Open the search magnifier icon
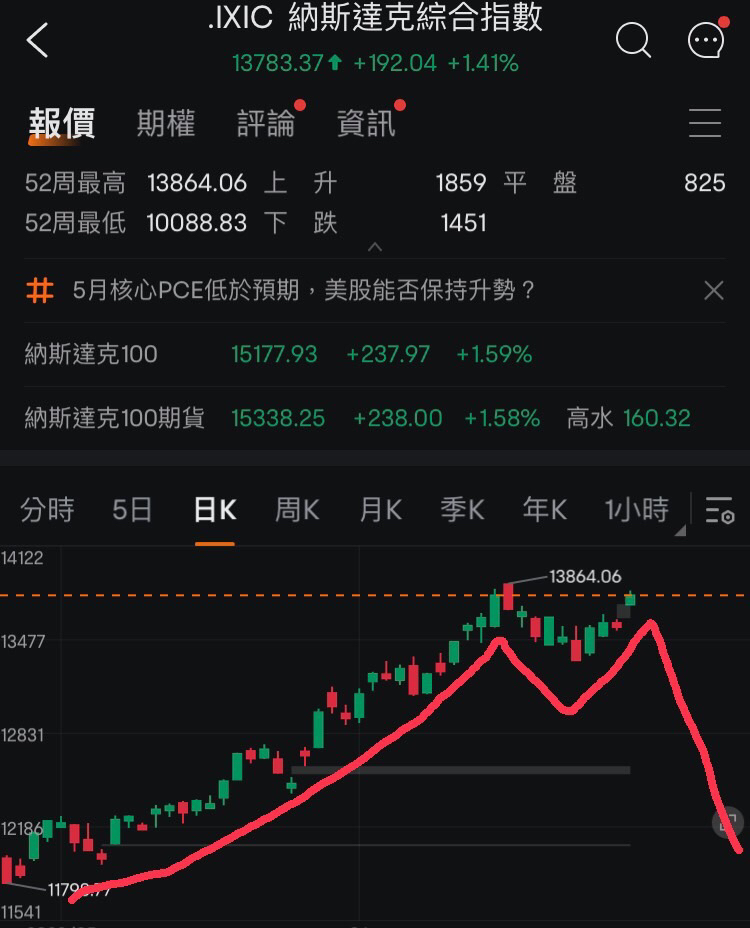Image resolution: width=750 pixels, height=928 pixels. click(x=633, y=41)
